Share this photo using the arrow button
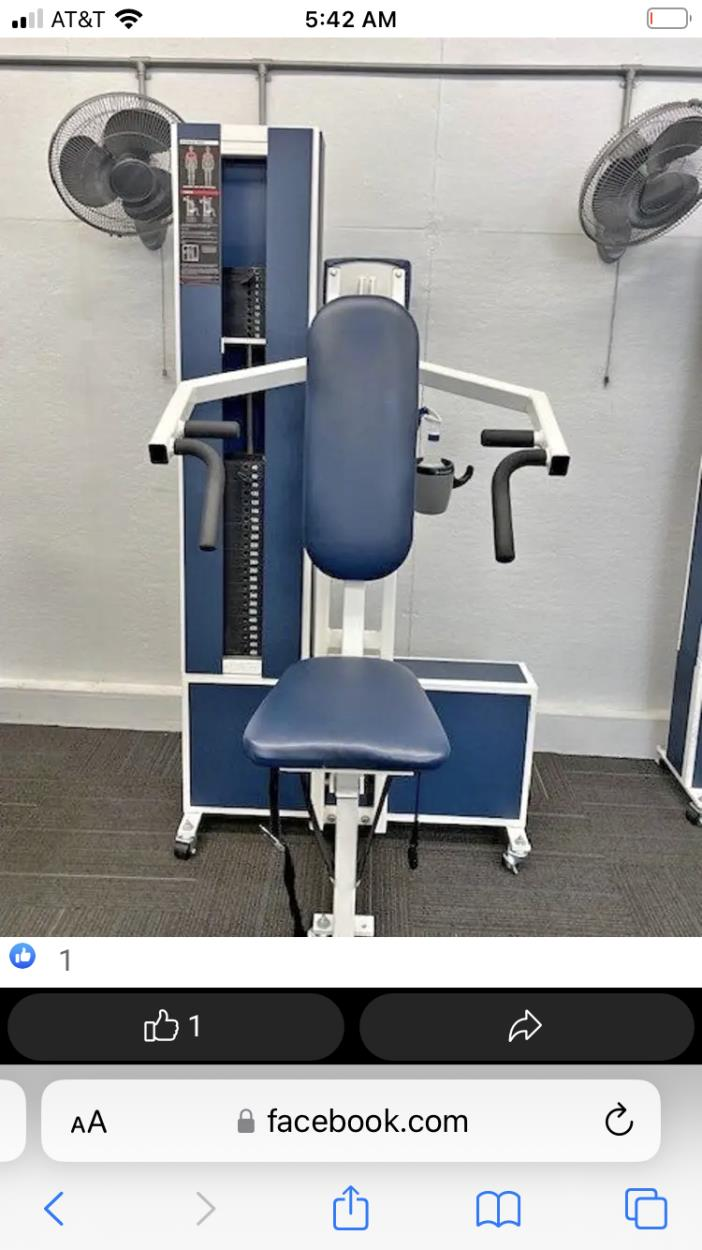Viewport: 702px width, 1250px height. tap(526, 1026)
